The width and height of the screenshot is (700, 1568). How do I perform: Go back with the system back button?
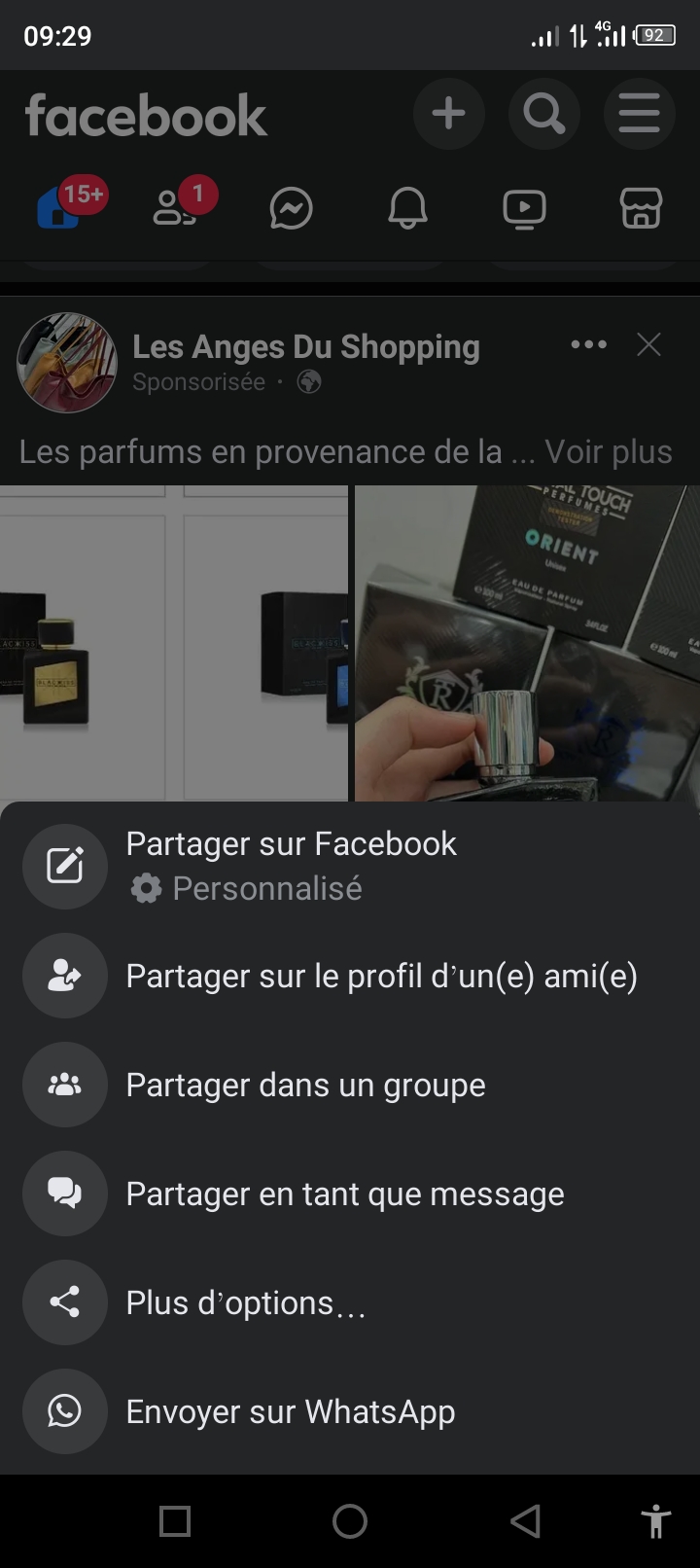pyautogui.click(x=525, y=1521)
